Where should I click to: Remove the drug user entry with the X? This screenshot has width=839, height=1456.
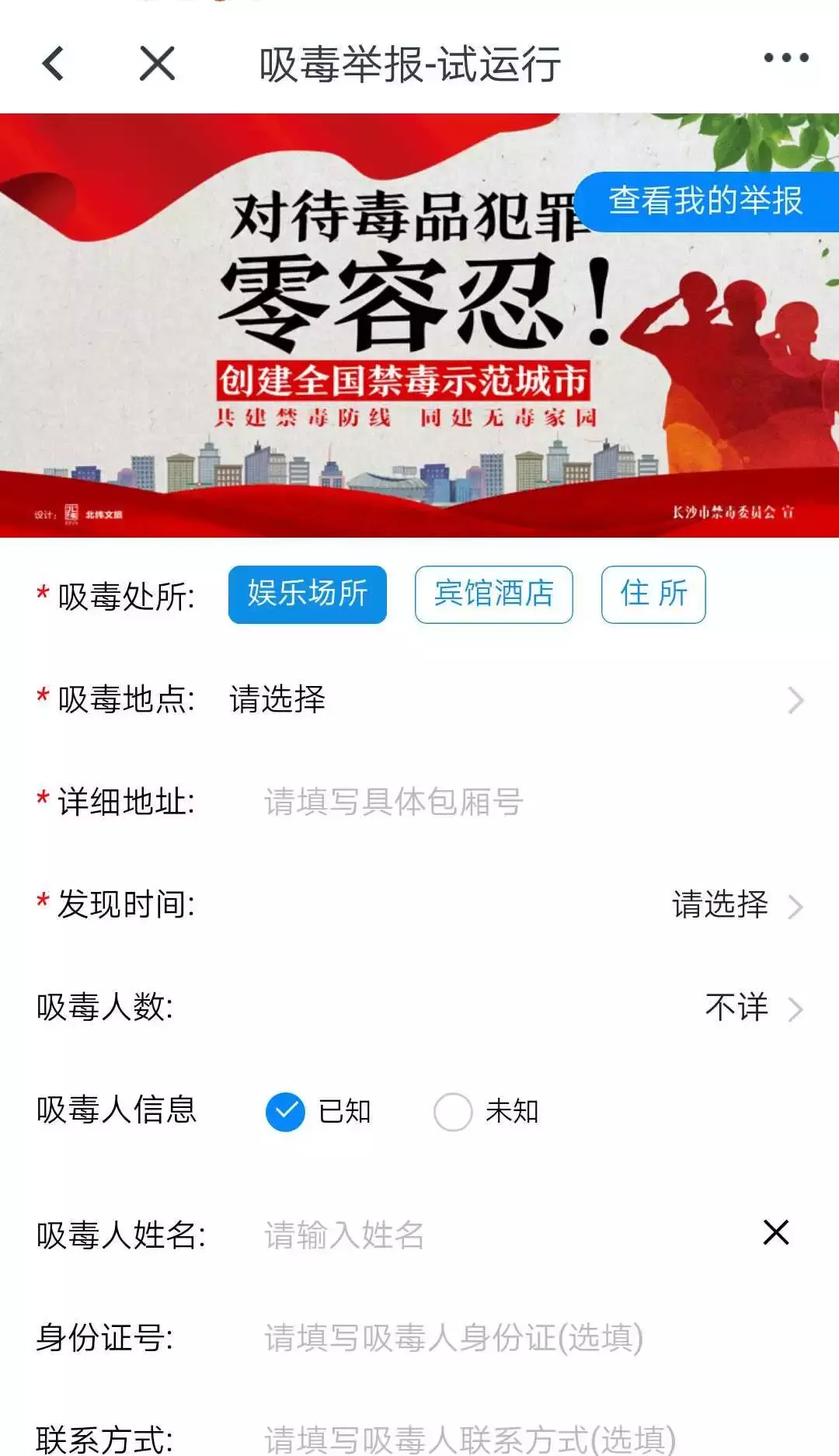point(775,1232)
